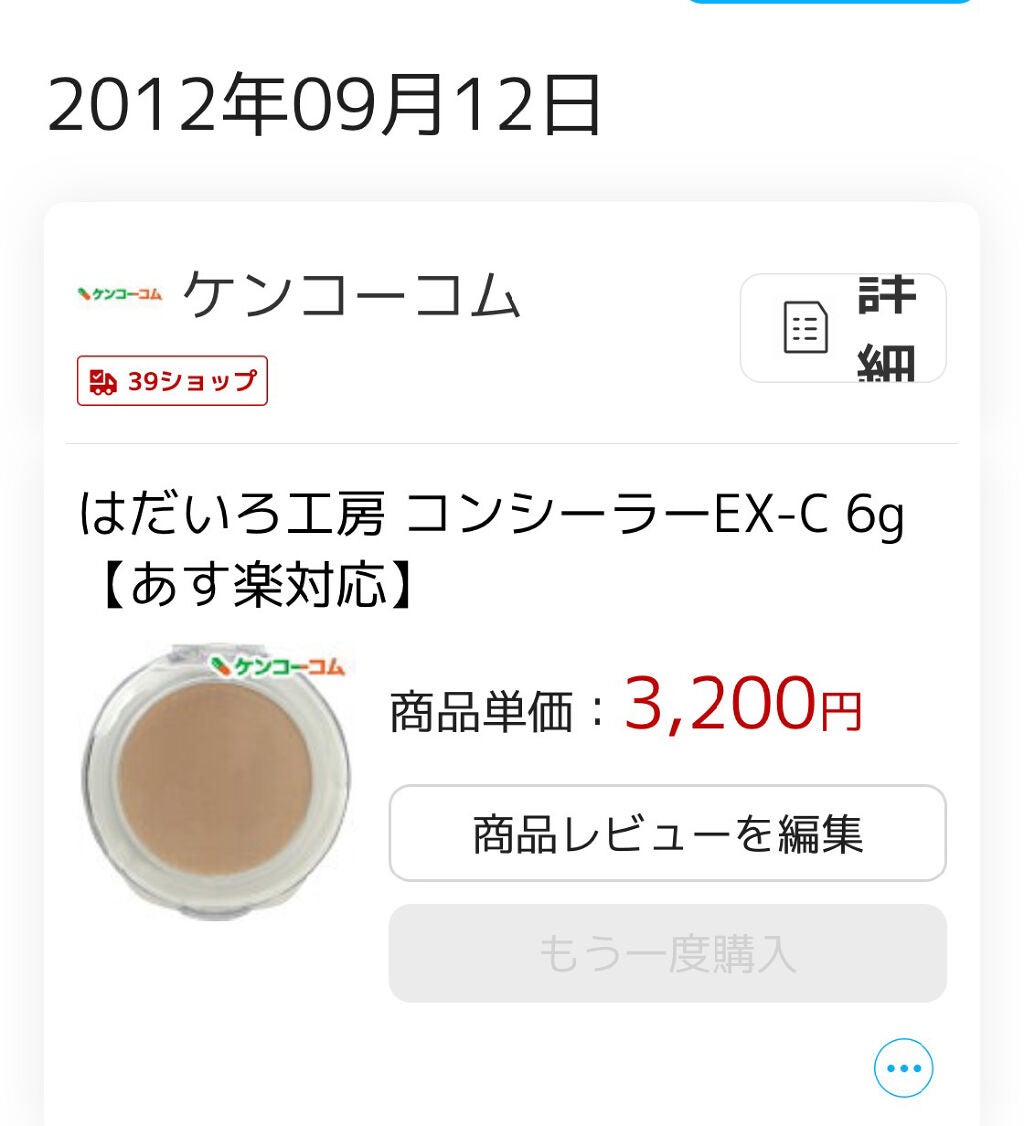The image size is (1024, 1126).
Task: Tap the blue banner at the top
Action: click(x=830, y=5)
